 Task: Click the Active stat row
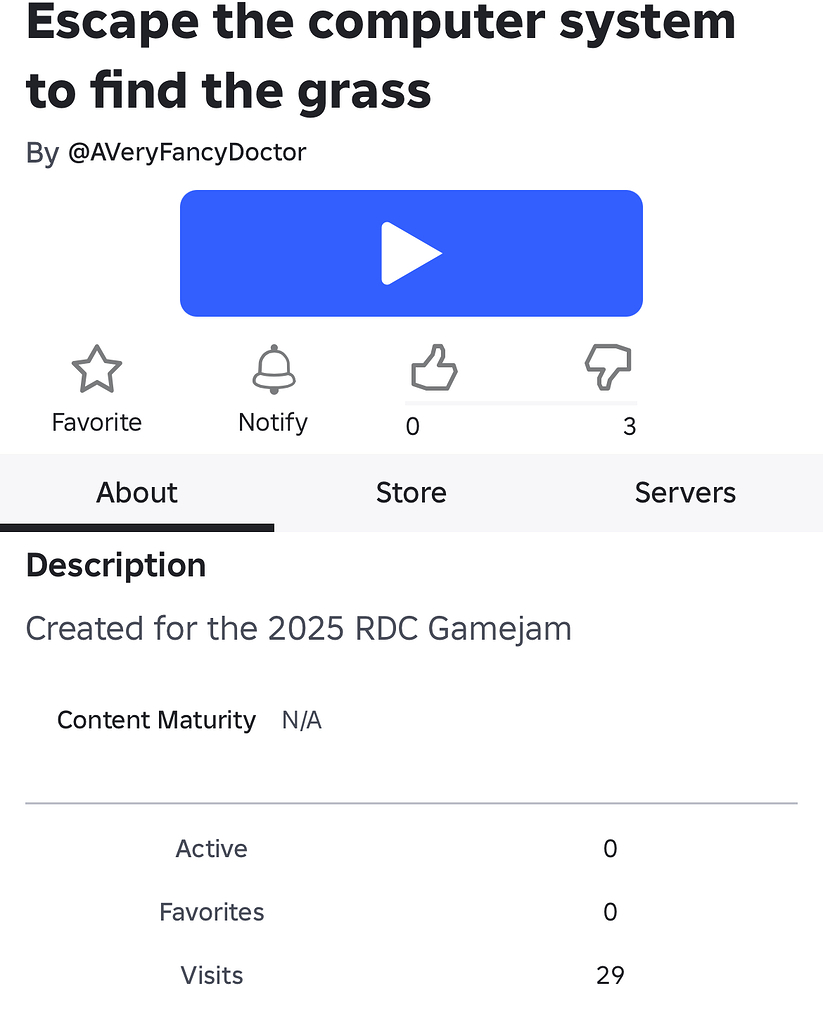click(x=211, y=848)
